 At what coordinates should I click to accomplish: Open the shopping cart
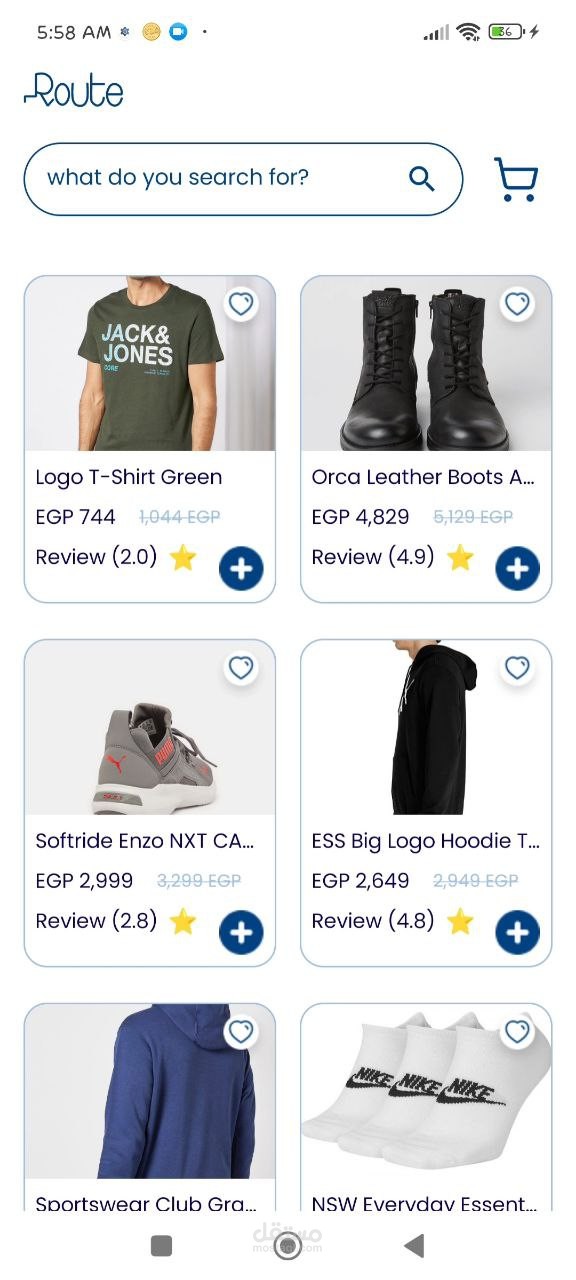[x=516, y=180]
